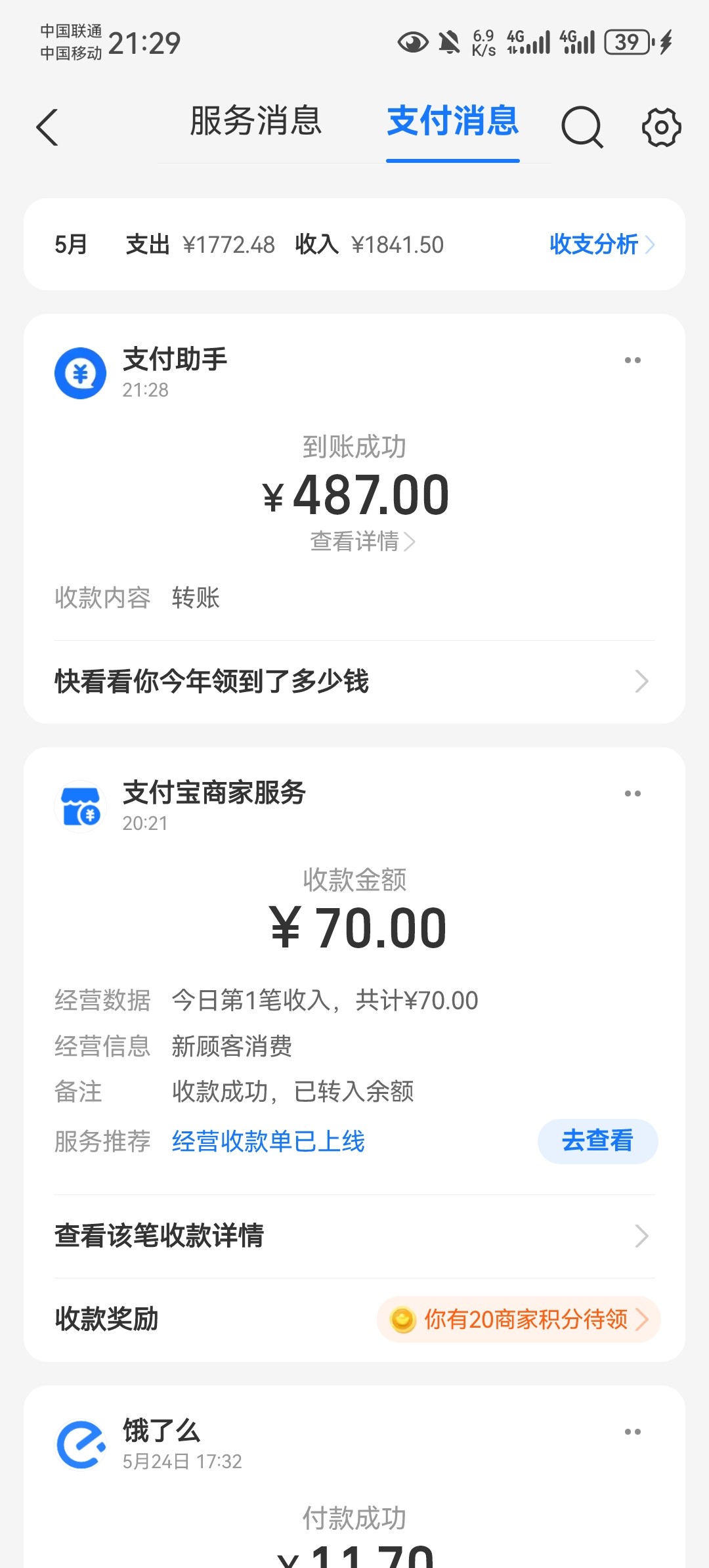Open more options on 支付助手 card
The image size is (709, 1568).
633,360
